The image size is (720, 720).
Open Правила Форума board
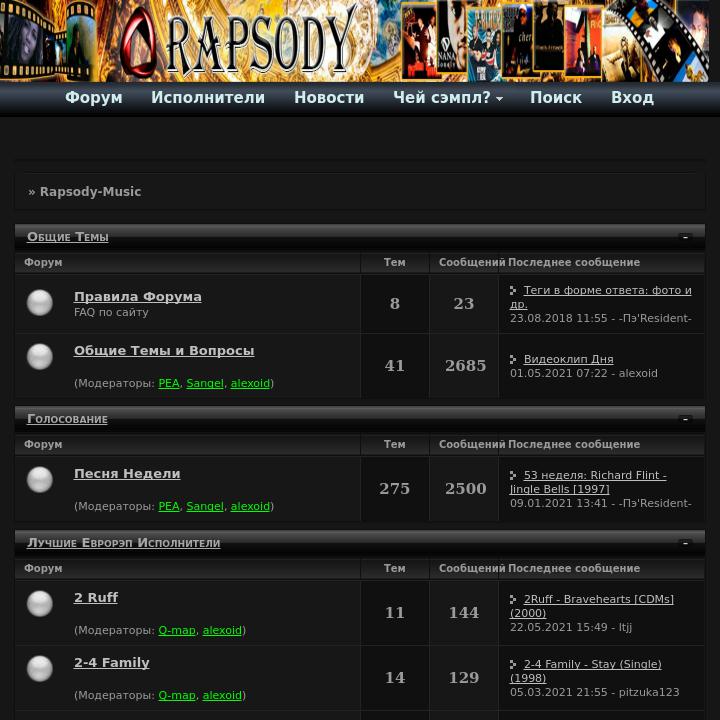tap(137, 296)
